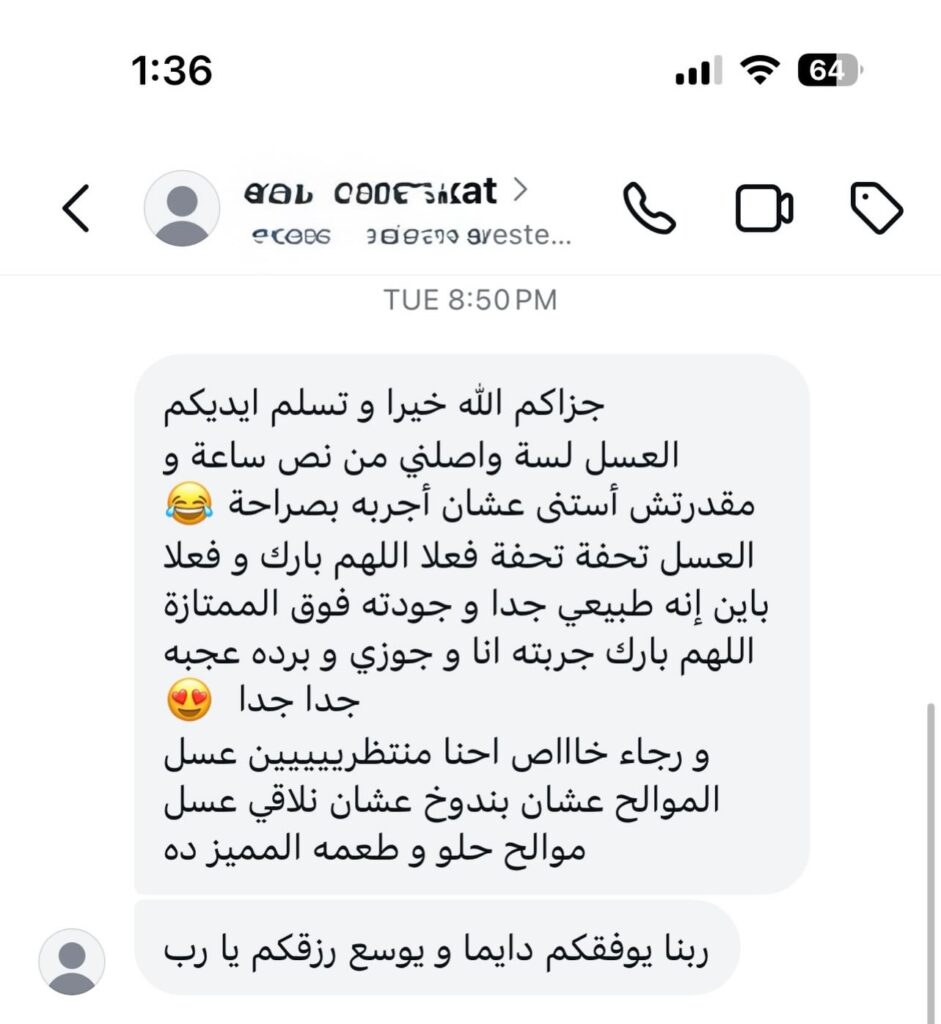941x1024 pixels.
Task: Start a video call with this contact
Action: click(764, 208)
